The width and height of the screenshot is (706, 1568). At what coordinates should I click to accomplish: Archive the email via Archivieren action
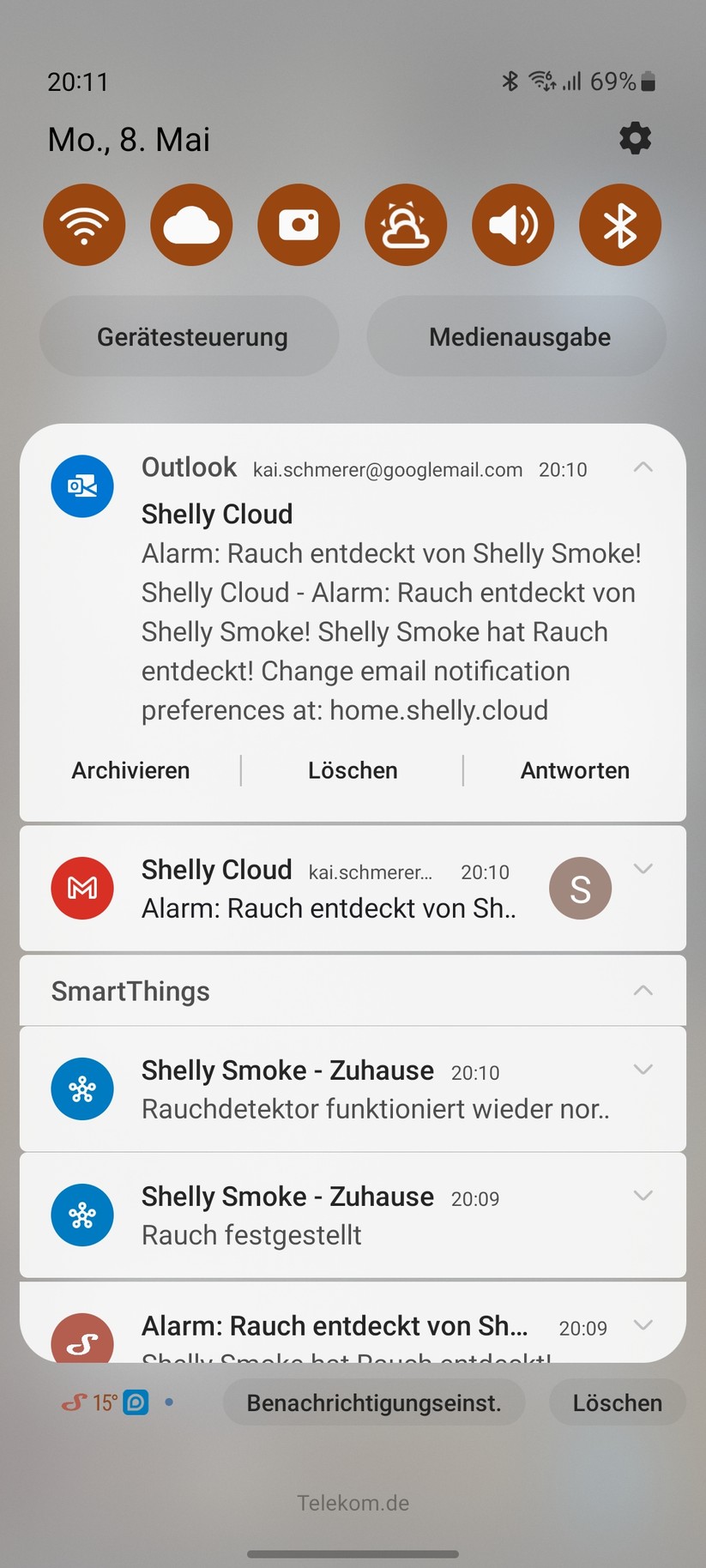click(x=130, y=769)
